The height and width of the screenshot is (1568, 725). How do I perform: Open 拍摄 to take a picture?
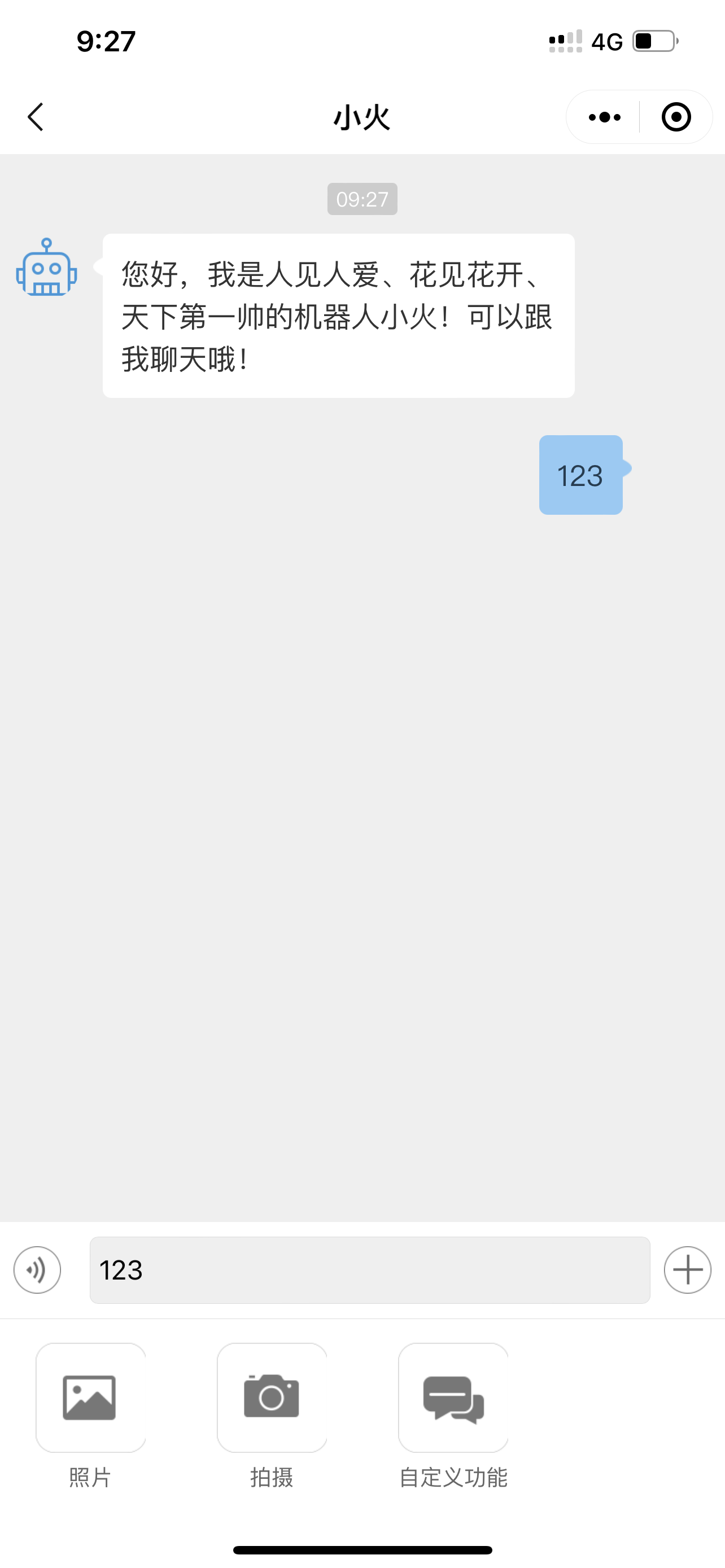(272, 1398)
